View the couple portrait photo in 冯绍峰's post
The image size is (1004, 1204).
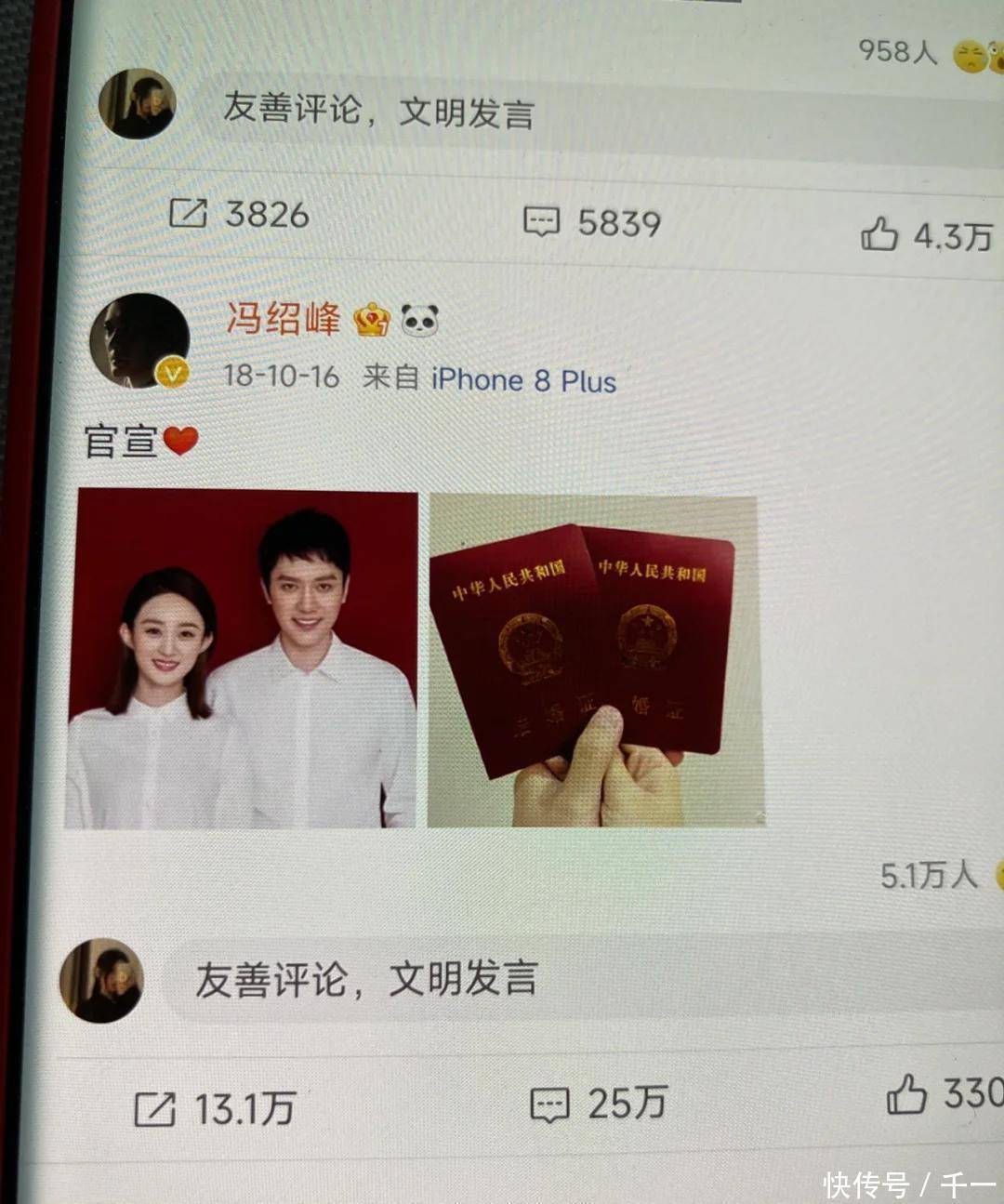(242, 659)
